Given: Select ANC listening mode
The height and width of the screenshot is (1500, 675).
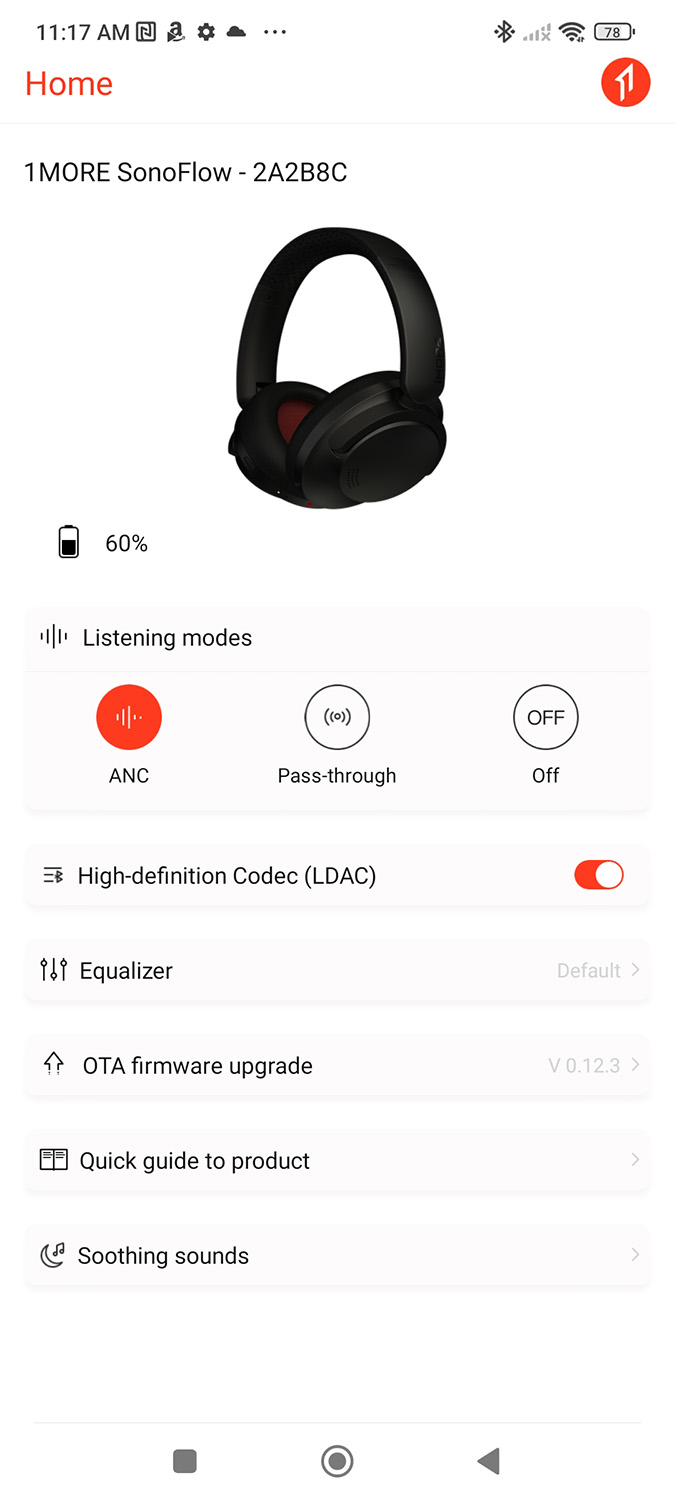Looking at the screenshot, I should 129,717.
